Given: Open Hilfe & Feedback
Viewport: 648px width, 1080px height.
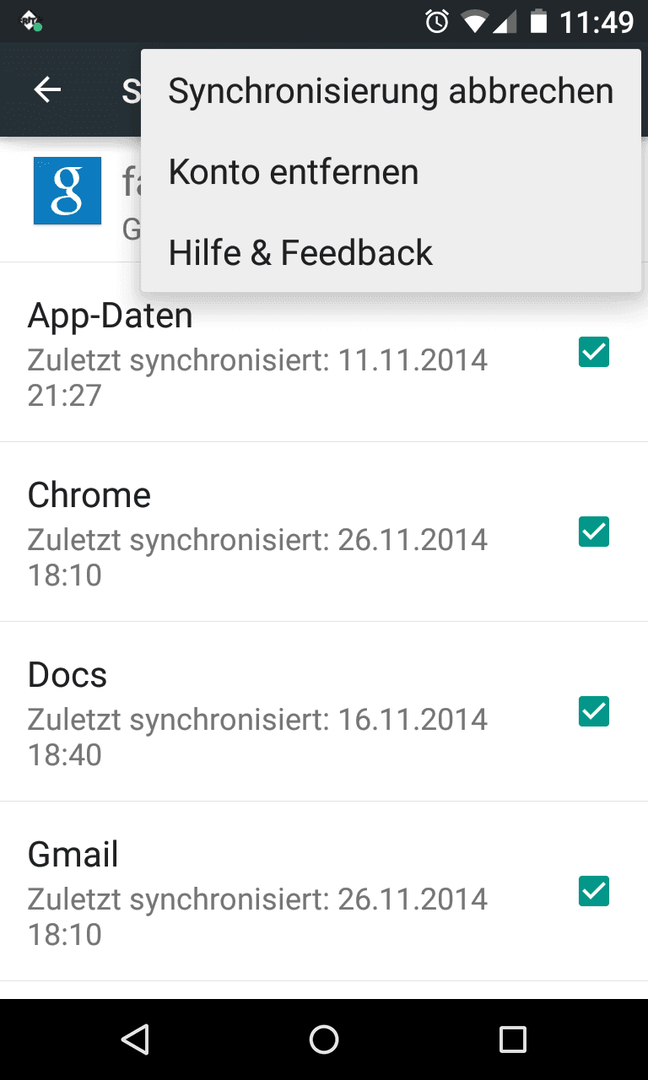Looking at the screenshot, I should 390,253.
